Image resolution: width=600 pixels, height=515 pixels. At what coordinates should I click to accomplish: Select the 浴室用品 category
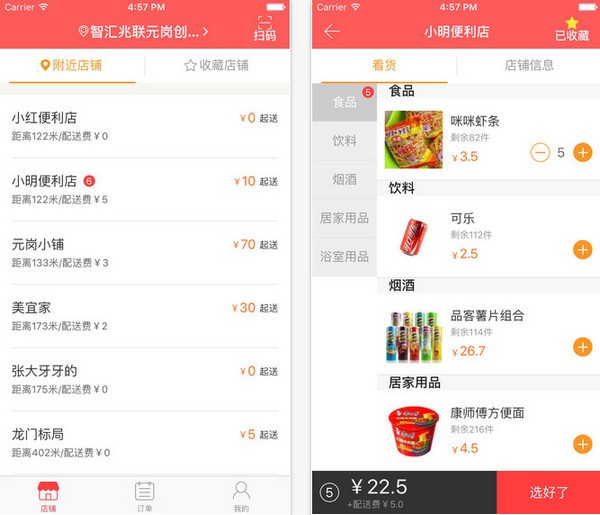(x=344, y=256)
